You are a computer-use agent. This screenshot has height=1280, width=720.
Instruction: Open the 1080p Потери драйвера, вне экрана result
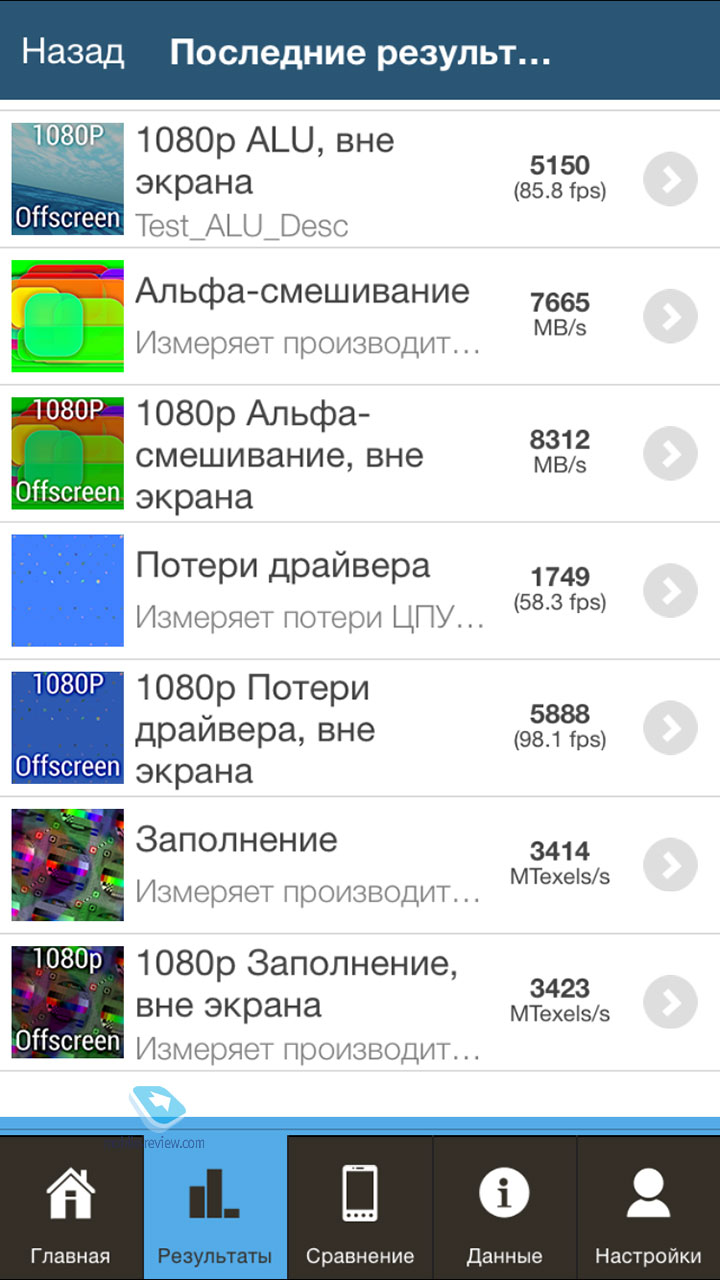click(360, 728)
